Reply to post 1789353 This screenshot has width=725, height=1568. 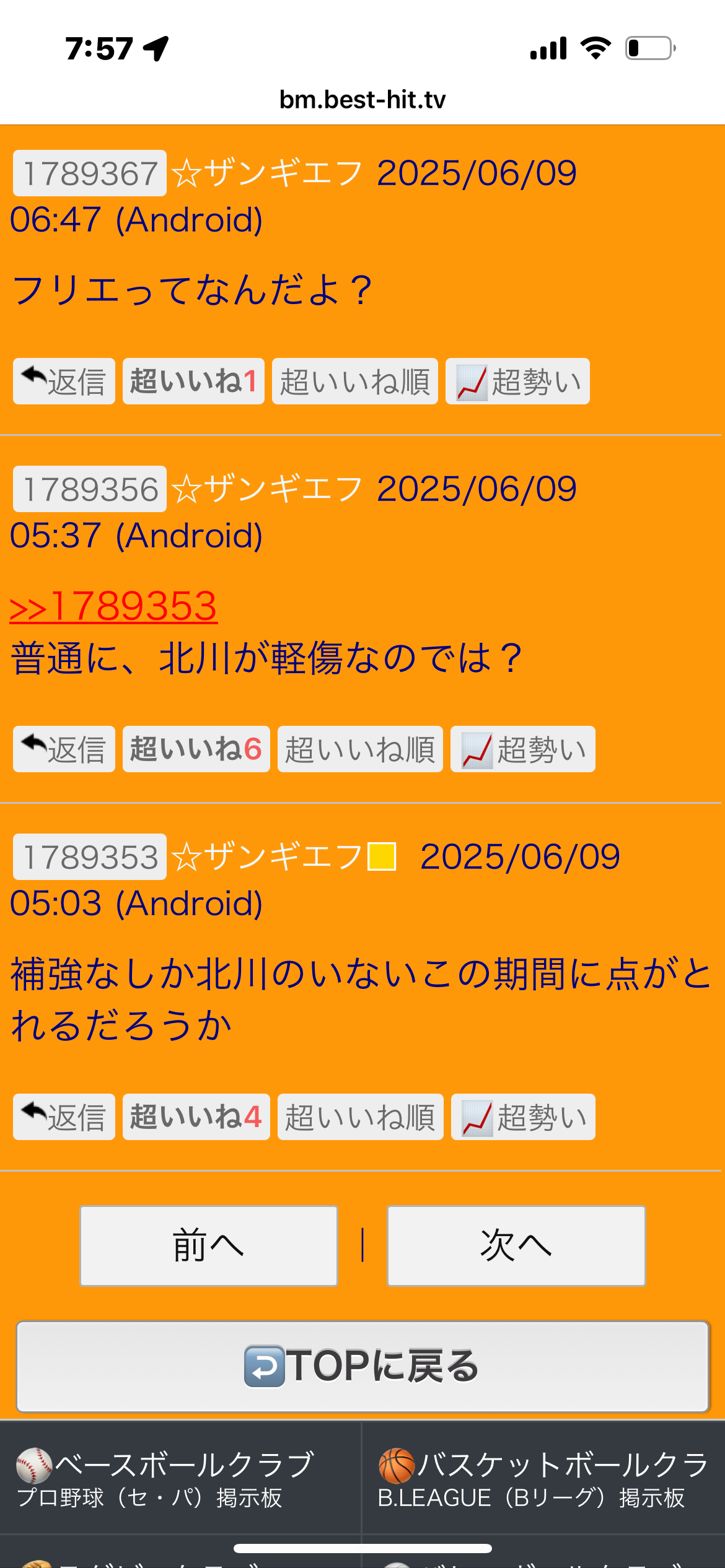click(x=64, y=1117)
